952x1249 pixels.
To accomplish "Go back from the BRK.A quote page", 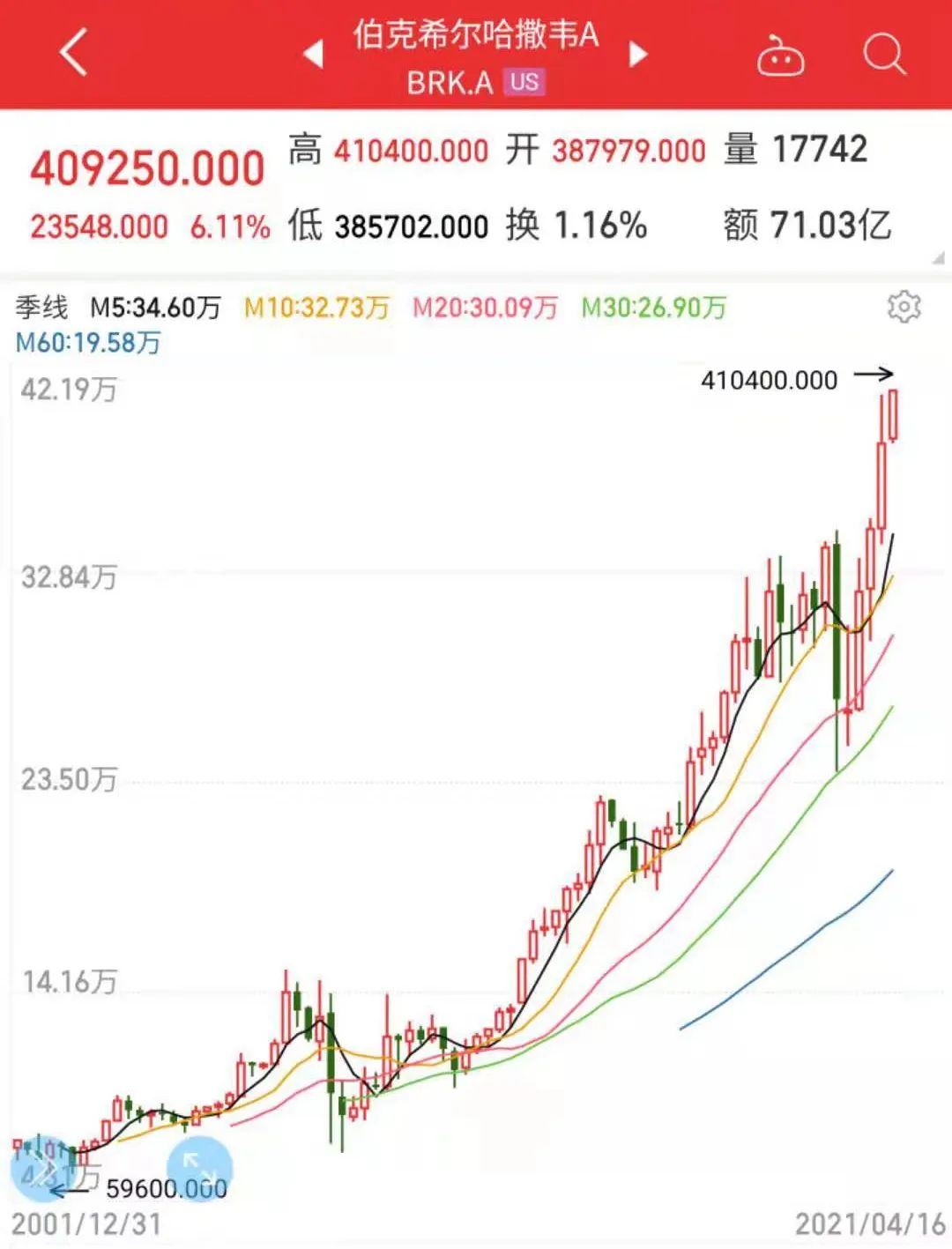I will click(x=74, y=53).
